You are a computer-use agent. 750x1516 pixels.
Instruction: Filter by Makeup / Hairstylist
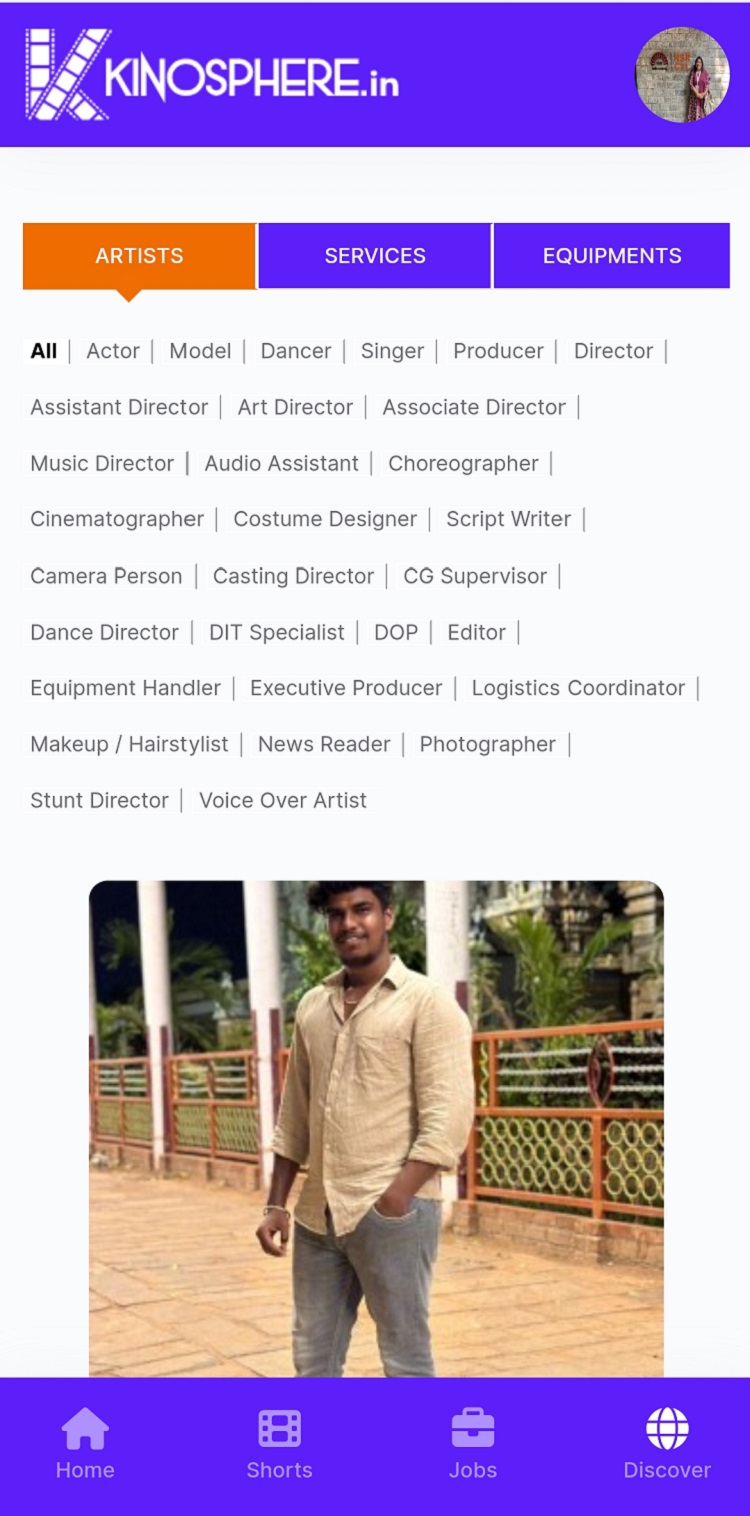[129, 744]
